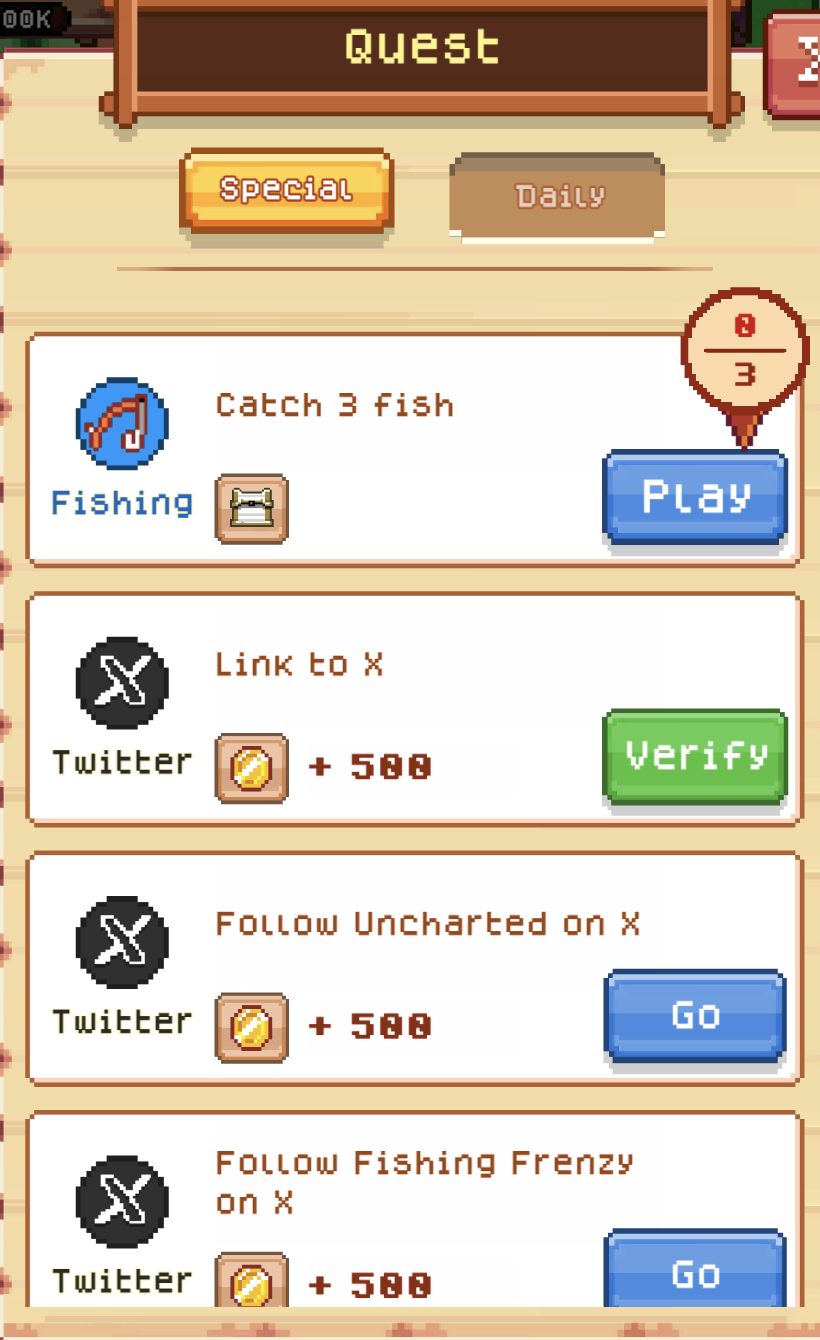The image size is (820, 1340).
Task: Verify the Link to X quest
Action: coord(696,755)
